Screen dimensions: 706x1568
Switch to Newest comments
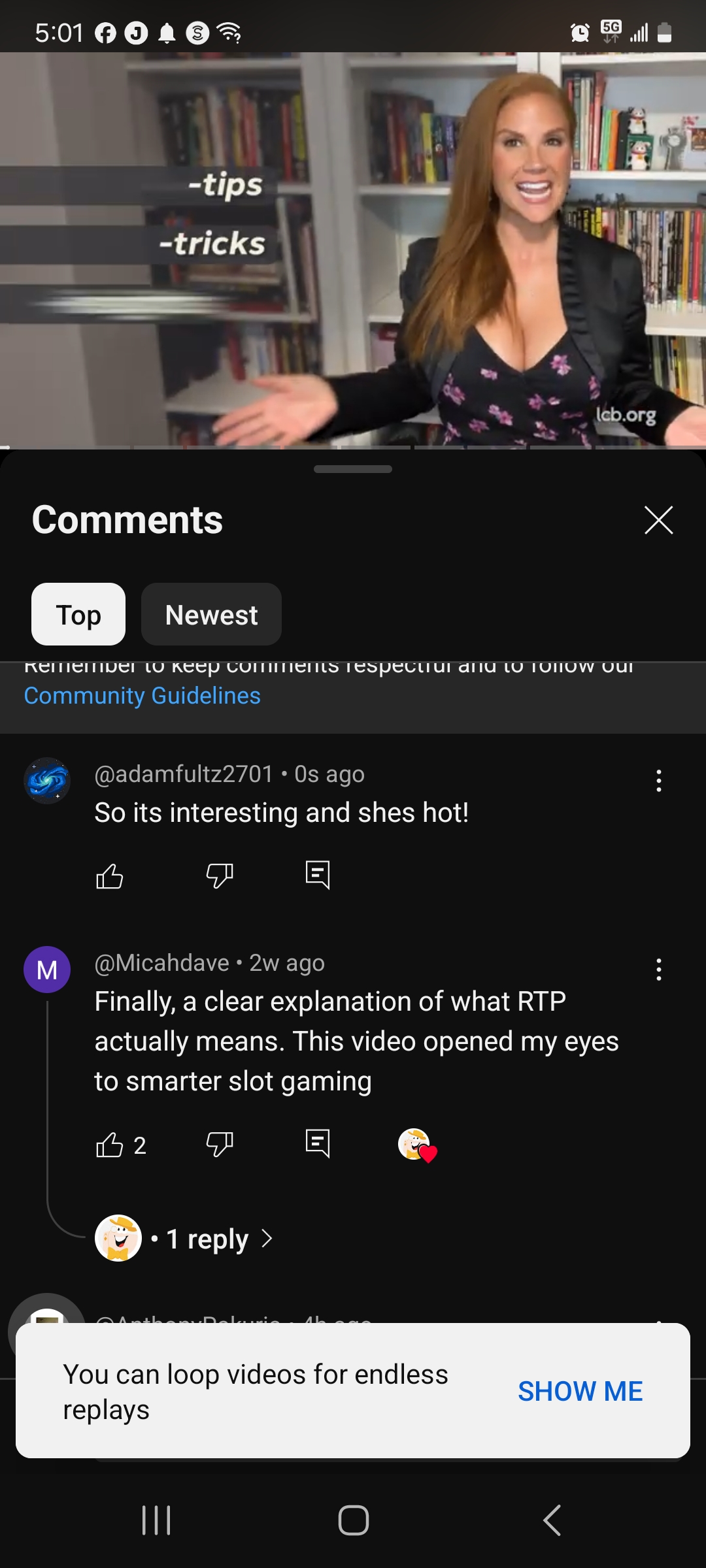211,614
